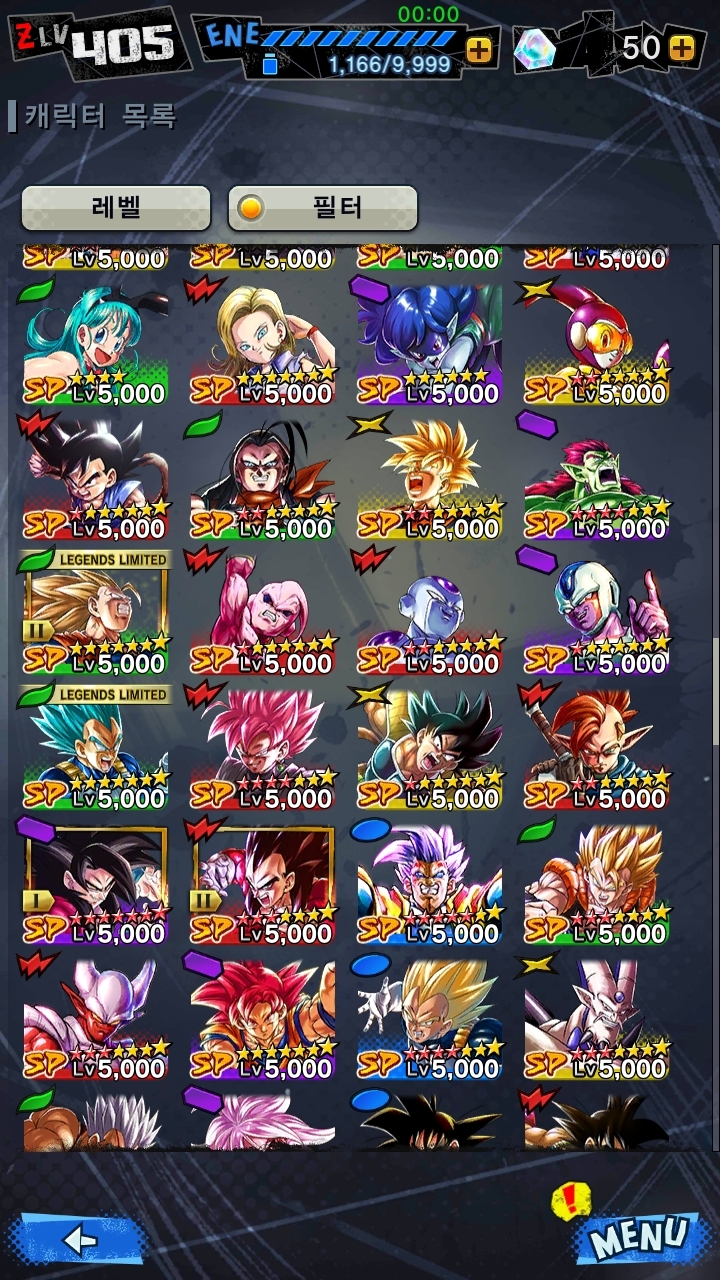Open the blonde Gogeta green card
Screen dimensions: 720x1280
[x=597, y=882]
